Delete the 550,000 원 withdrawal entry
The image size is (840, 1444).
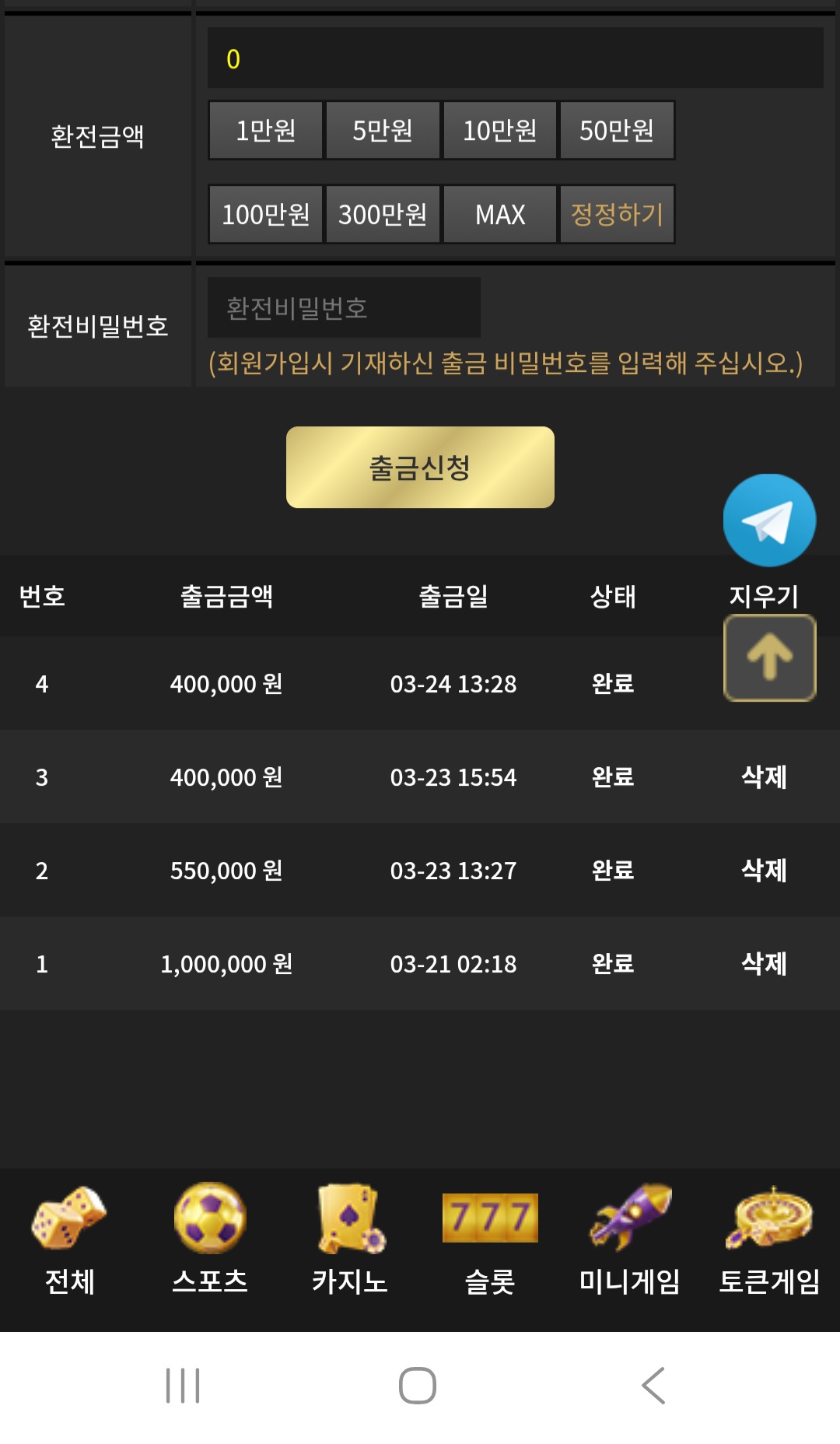764,870
